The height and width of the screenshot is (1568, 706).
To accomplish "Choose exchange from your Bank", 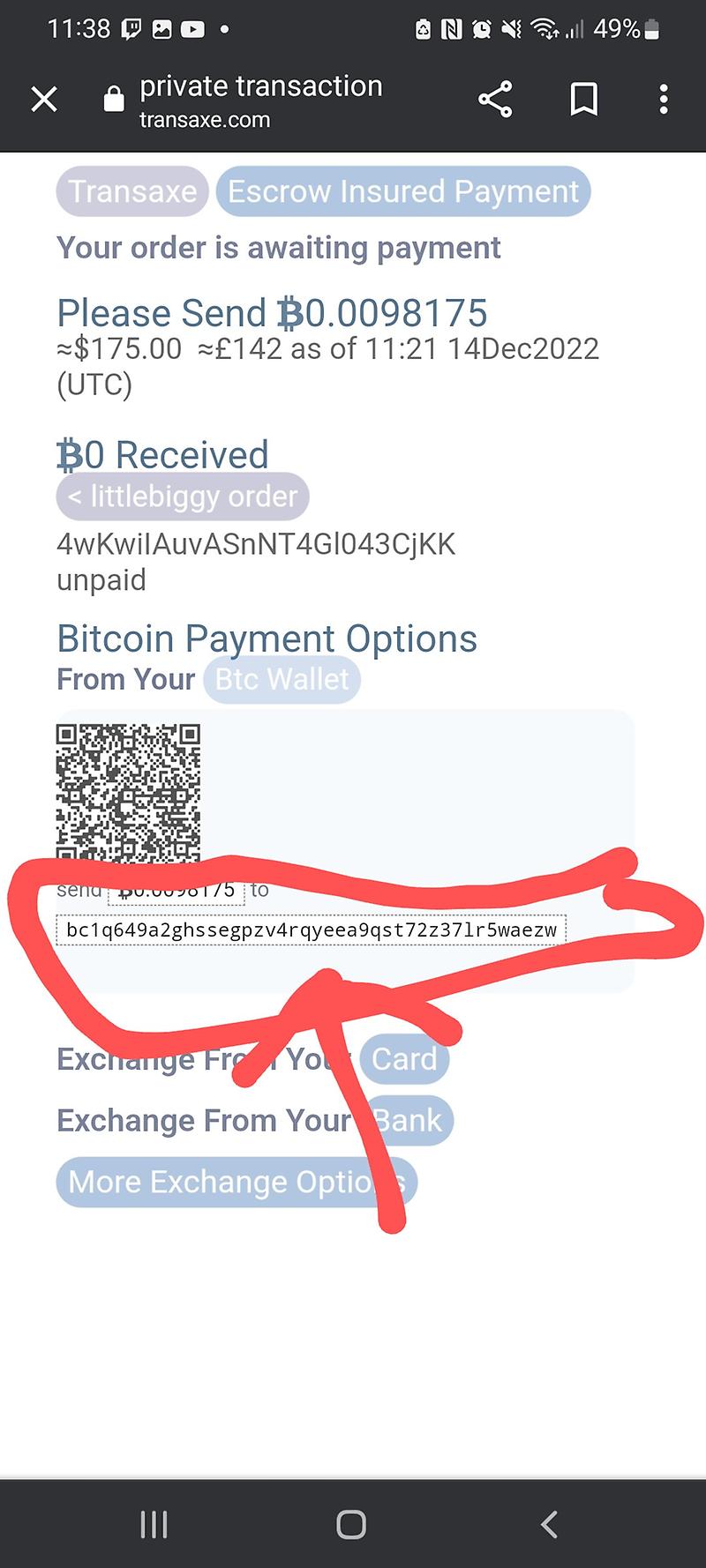I will (x=409, y=1120).
